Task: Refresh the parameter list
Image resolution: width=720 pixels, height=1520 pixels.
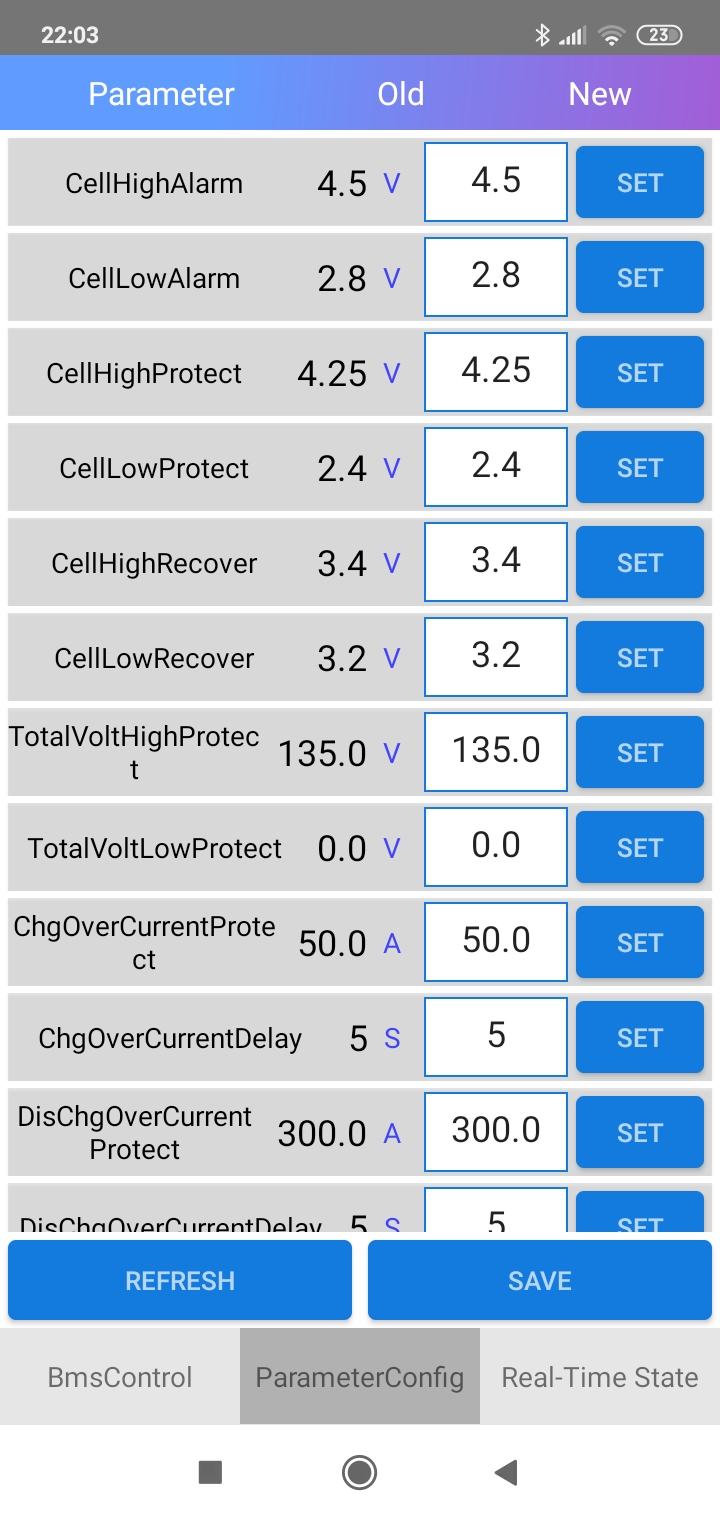Action: coord(180,1280)
